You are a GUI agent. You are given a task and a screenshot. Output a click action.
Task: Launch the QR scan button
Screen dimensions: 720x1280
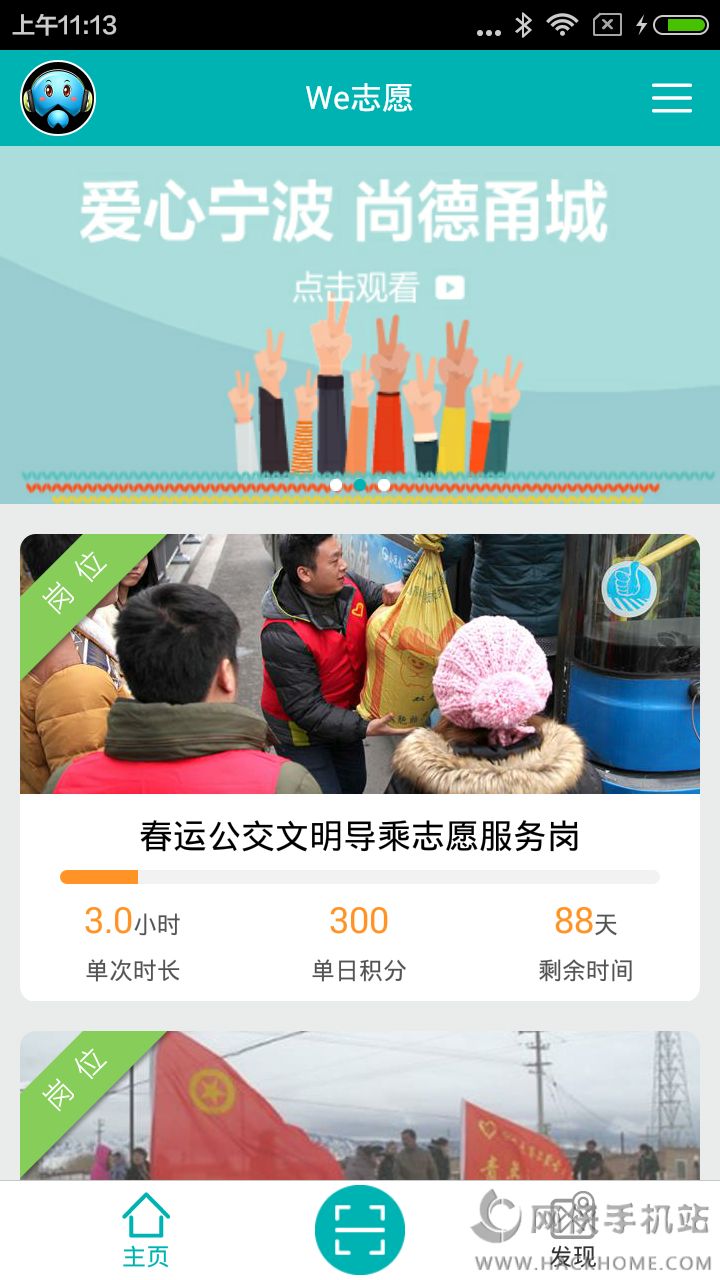click(x=360, y=1230)
